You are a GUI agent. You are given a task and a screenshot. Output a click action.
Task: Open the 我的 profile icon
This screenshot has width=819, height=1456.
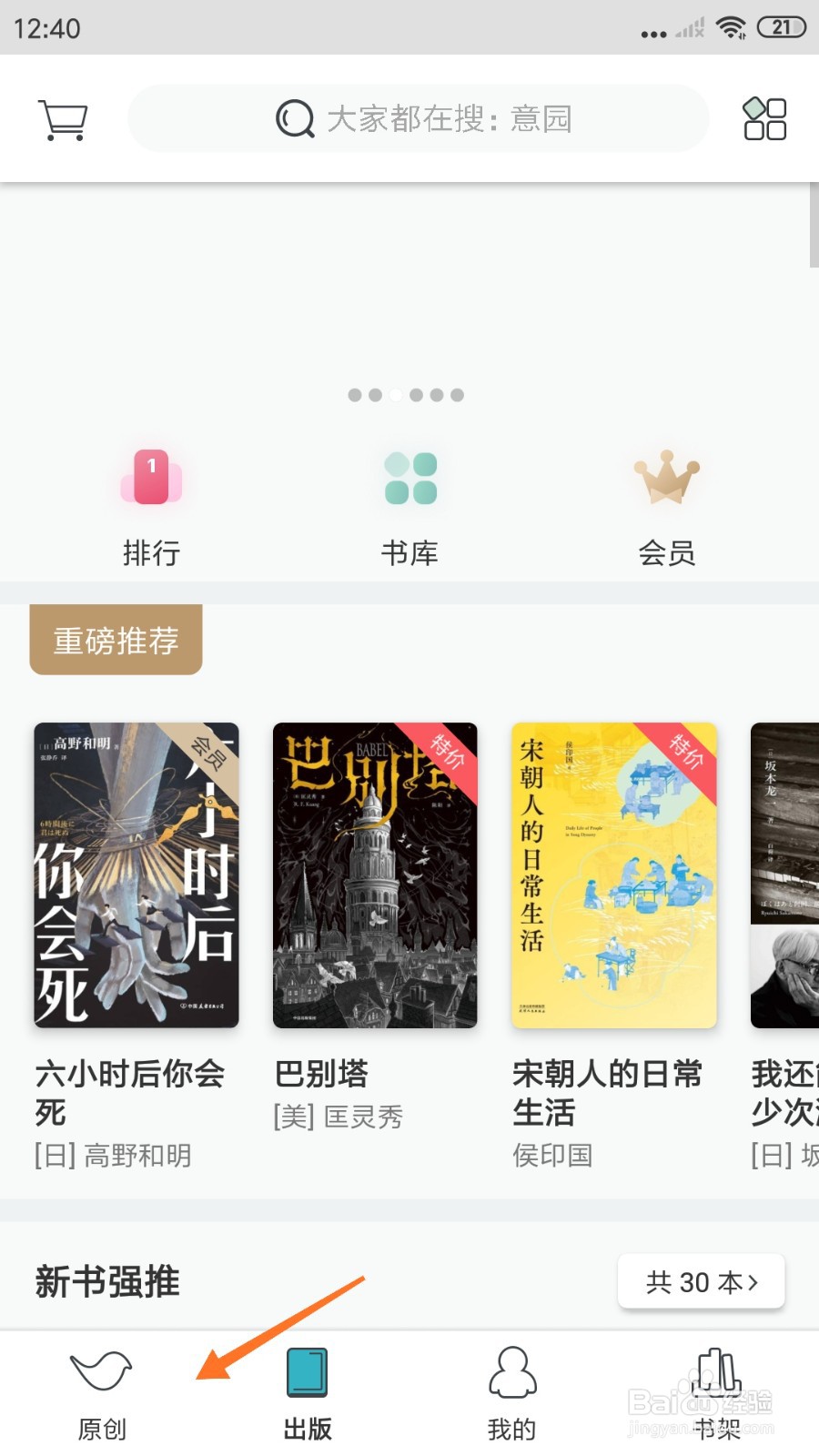(511, 1370)
